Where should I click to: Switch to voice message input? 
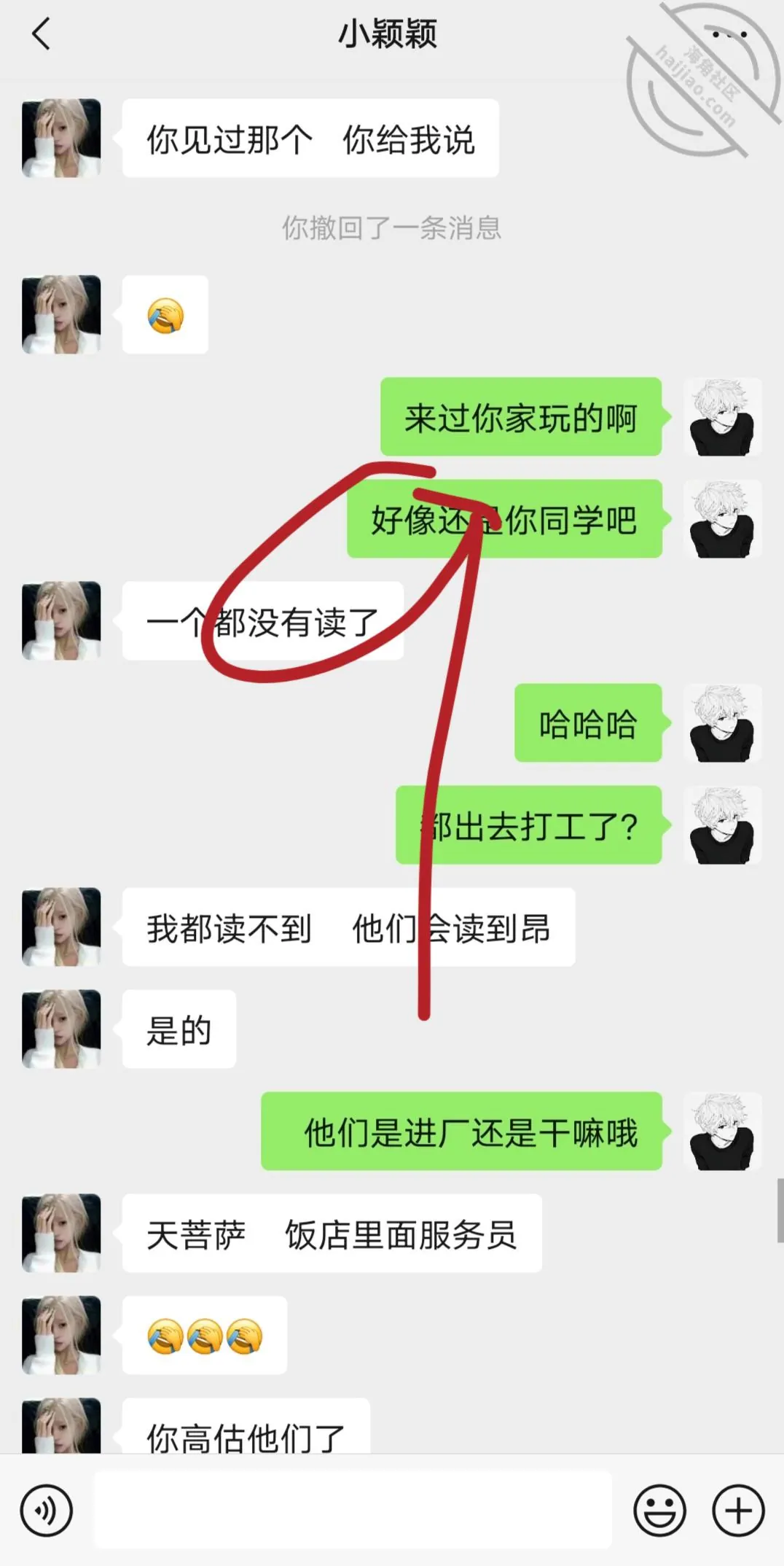47,1510
